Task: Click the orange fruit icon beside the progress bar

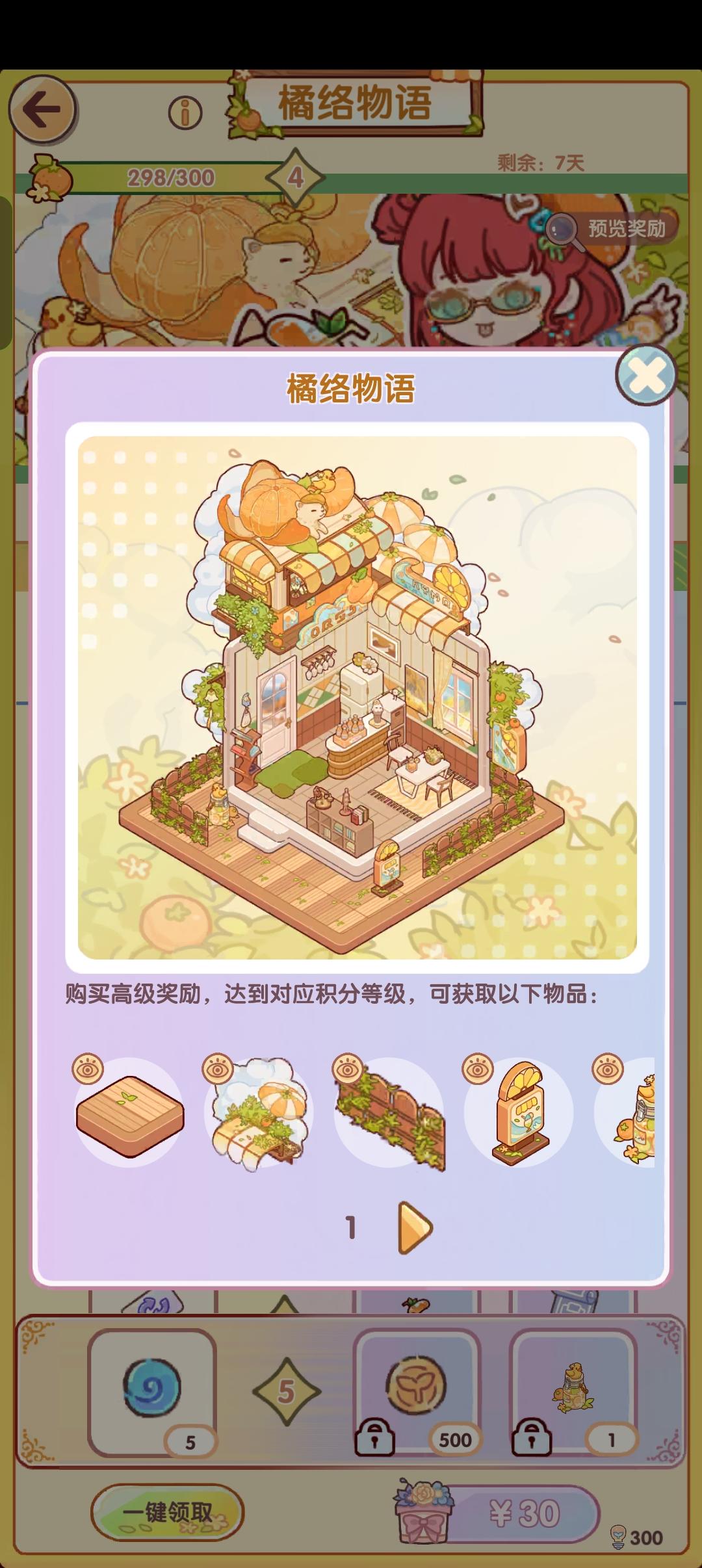Action: click(x=51, y=176)
